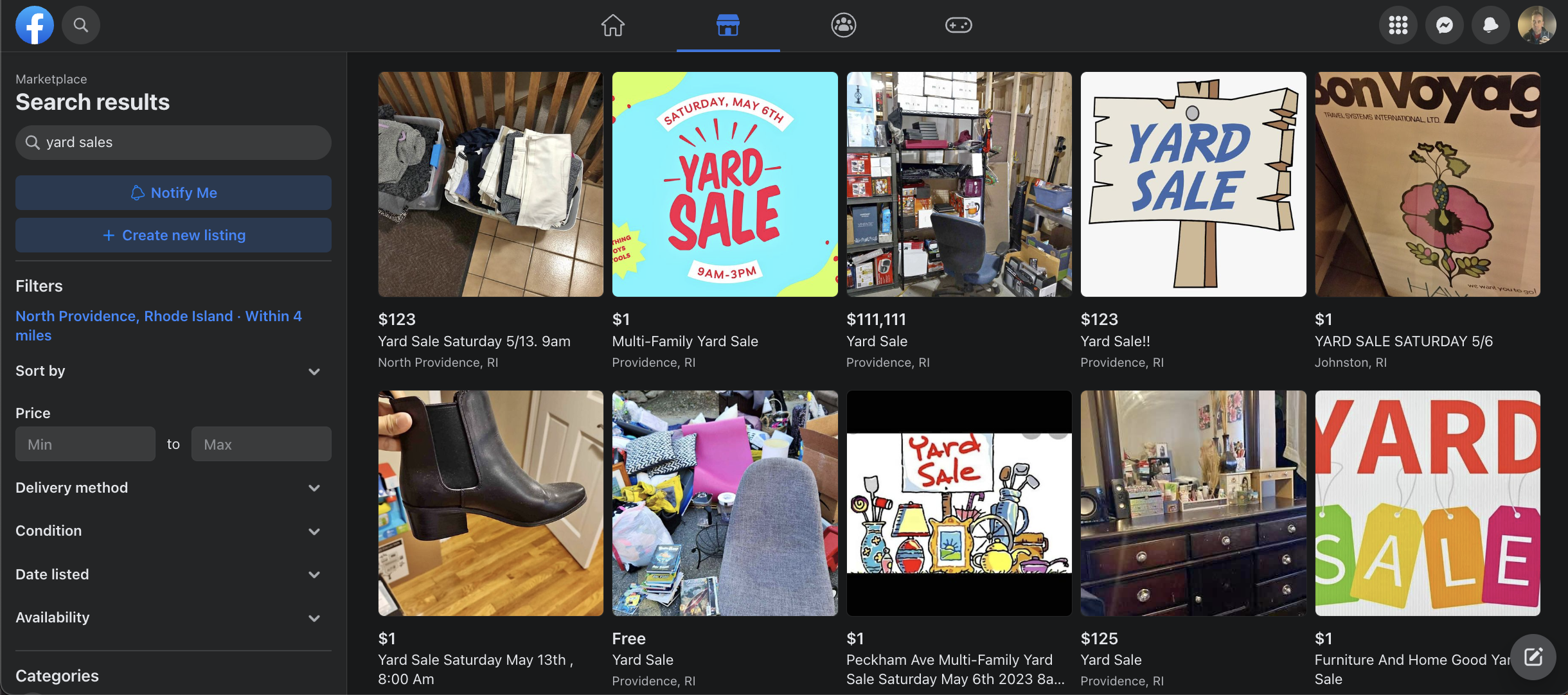Viewport: 1568px width, 695px height.
Task: Open the Multi-Family Yard Sale listing
Action: 724,184
